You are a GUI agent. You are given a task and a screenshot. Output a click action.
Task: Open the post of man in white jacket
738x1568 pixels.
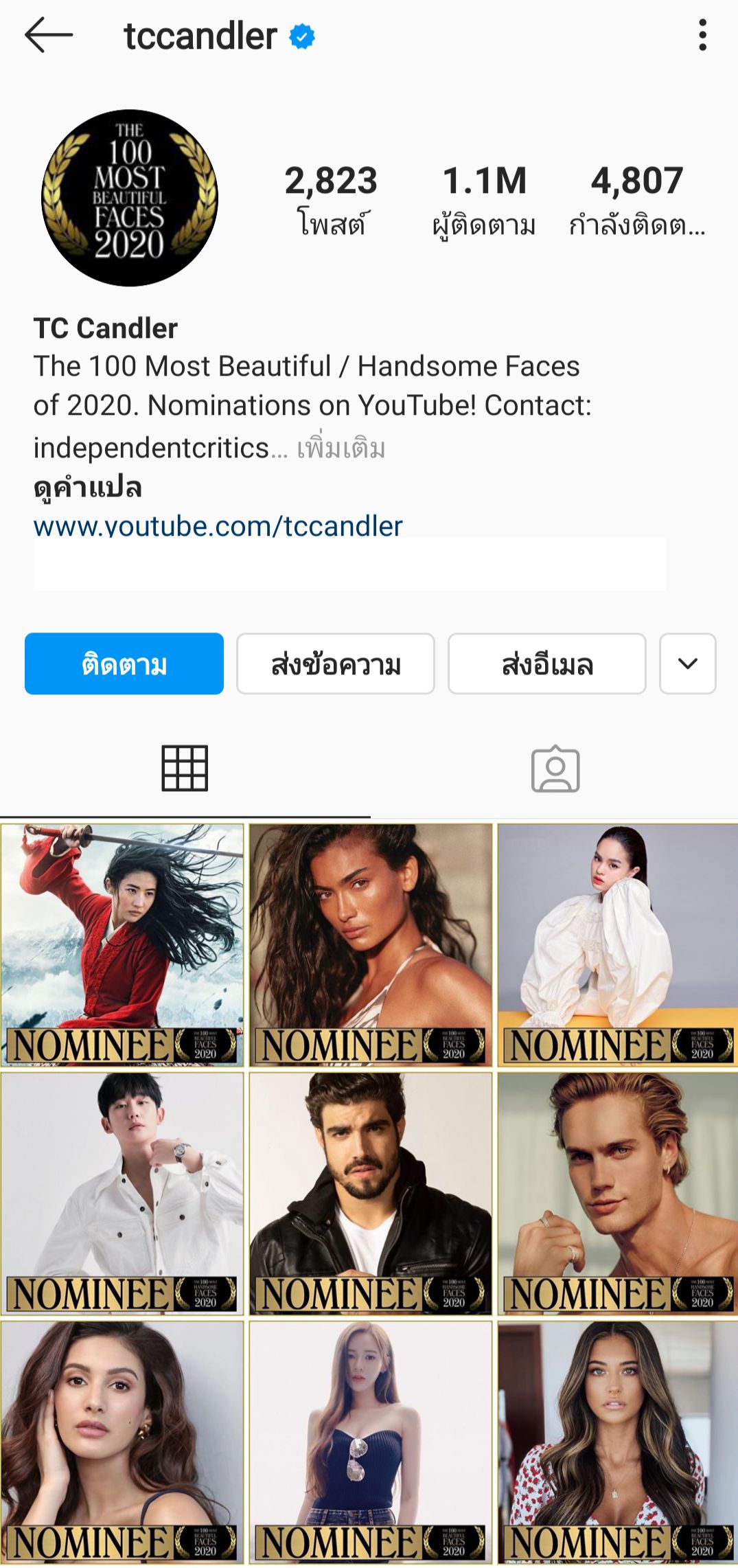[x=122, y=1194]
